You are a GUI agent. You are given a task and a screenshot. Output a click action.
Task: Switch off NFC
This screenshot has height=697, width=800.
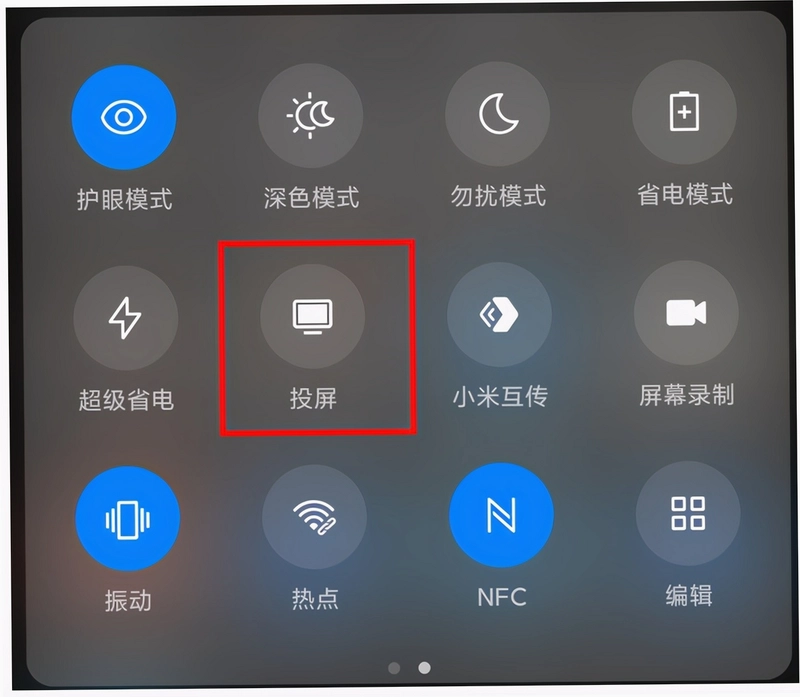tap(502, 515)
